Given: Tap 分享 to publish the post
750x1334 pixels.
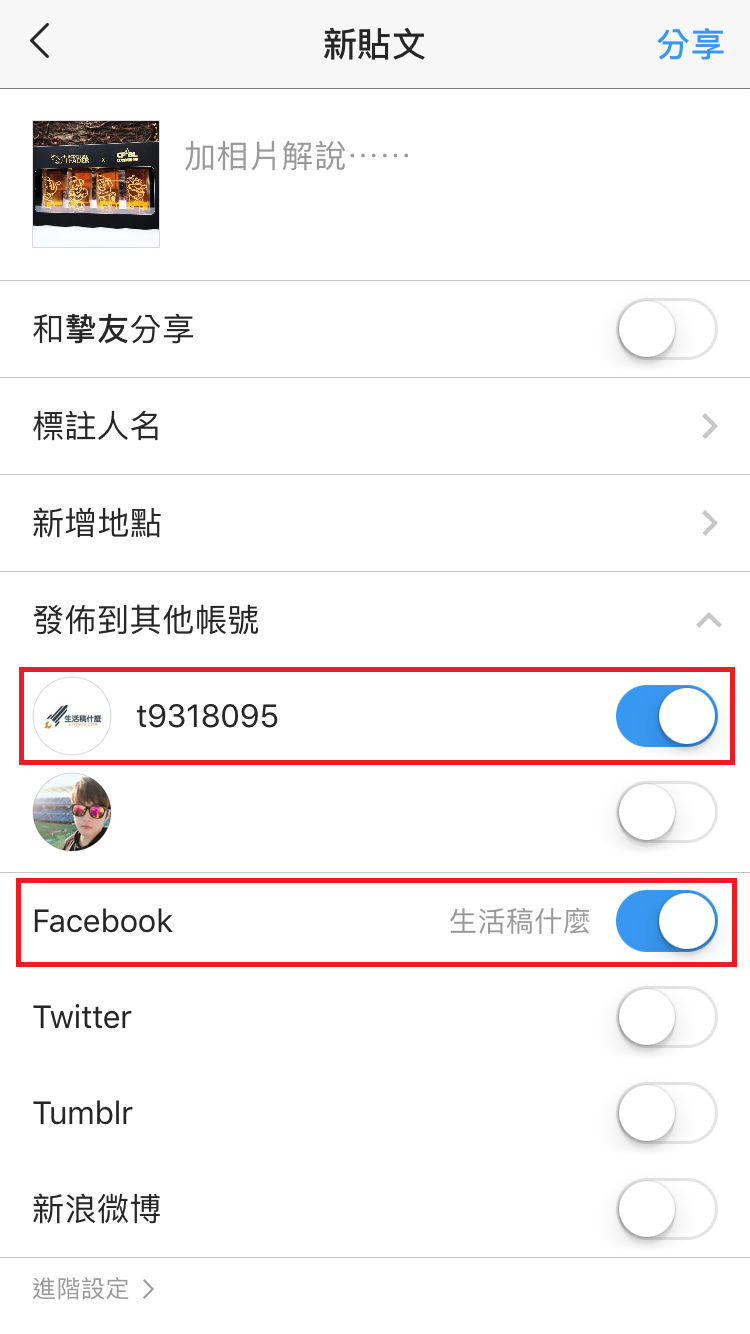Looking at the screenshot, I should pyautogui.click(x=690, y=45).
